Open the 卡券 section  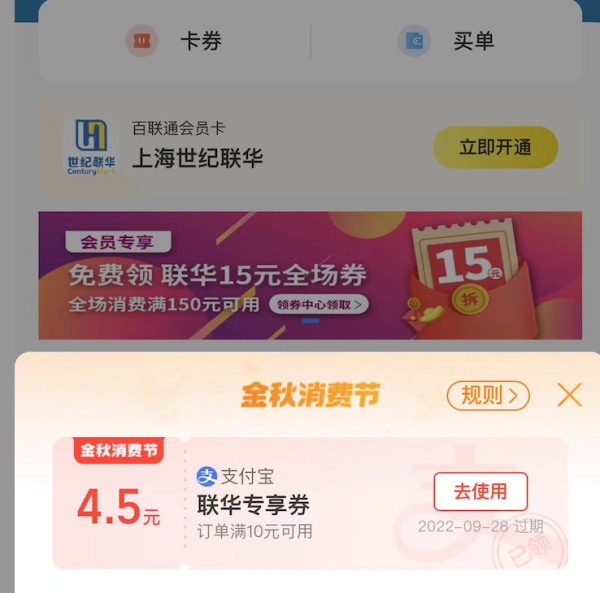click(175, 41)
